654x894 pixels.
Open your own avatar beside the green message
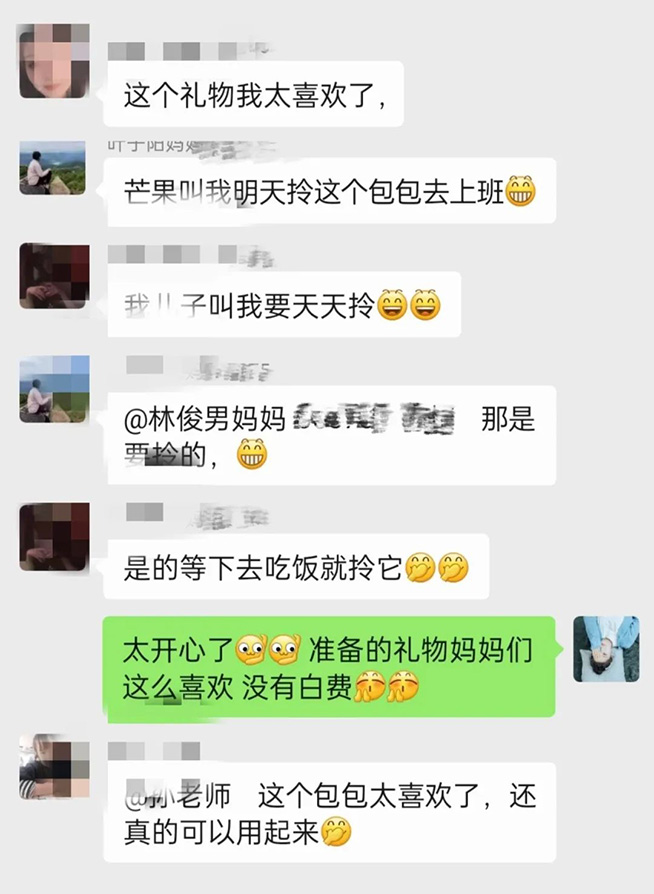[x=606, y=649]
